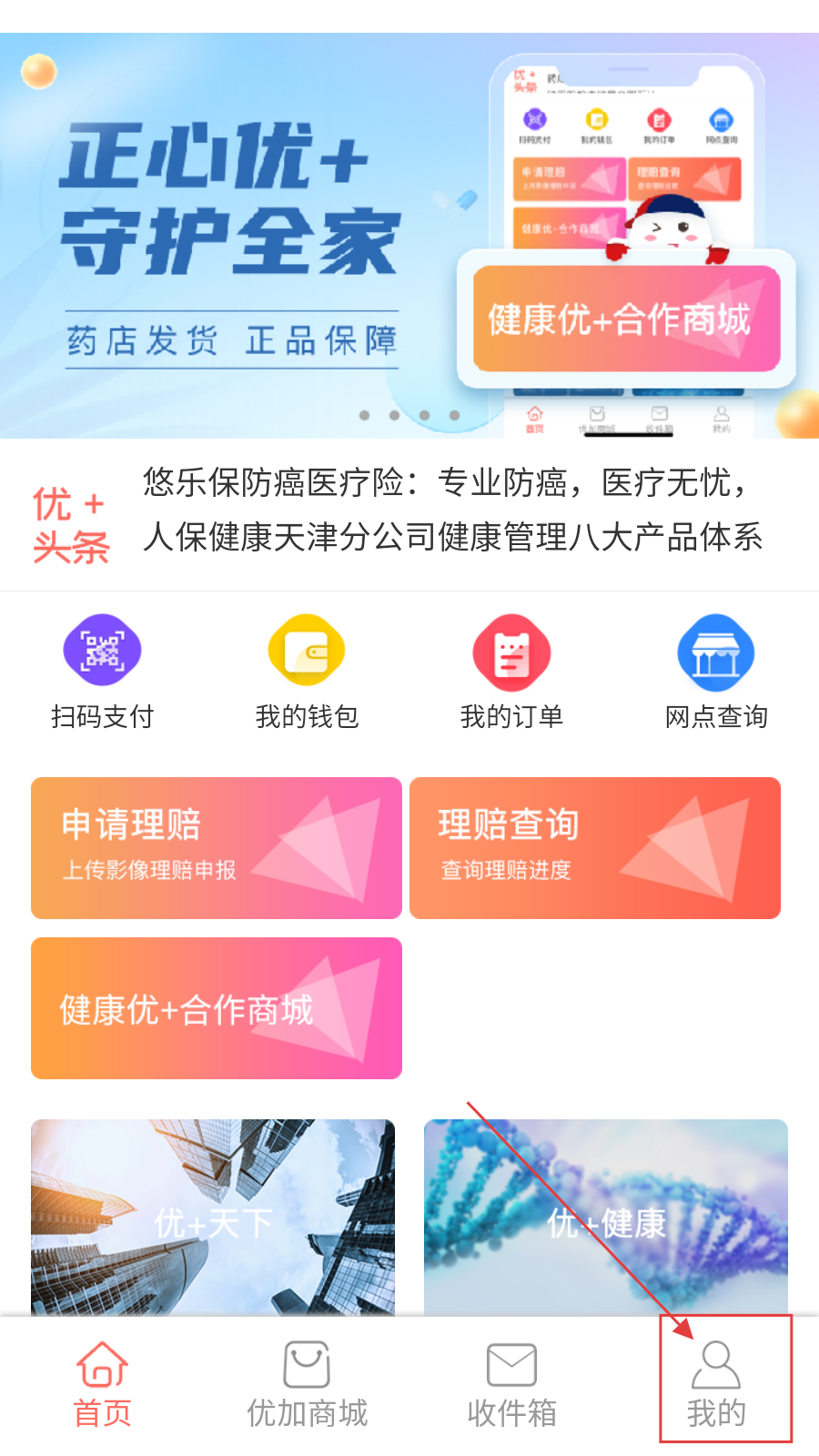Open the 收件箱 inbox tab
This screenshot has width=819, height=1456.
pyautogui.click(x=511, y=1383)
